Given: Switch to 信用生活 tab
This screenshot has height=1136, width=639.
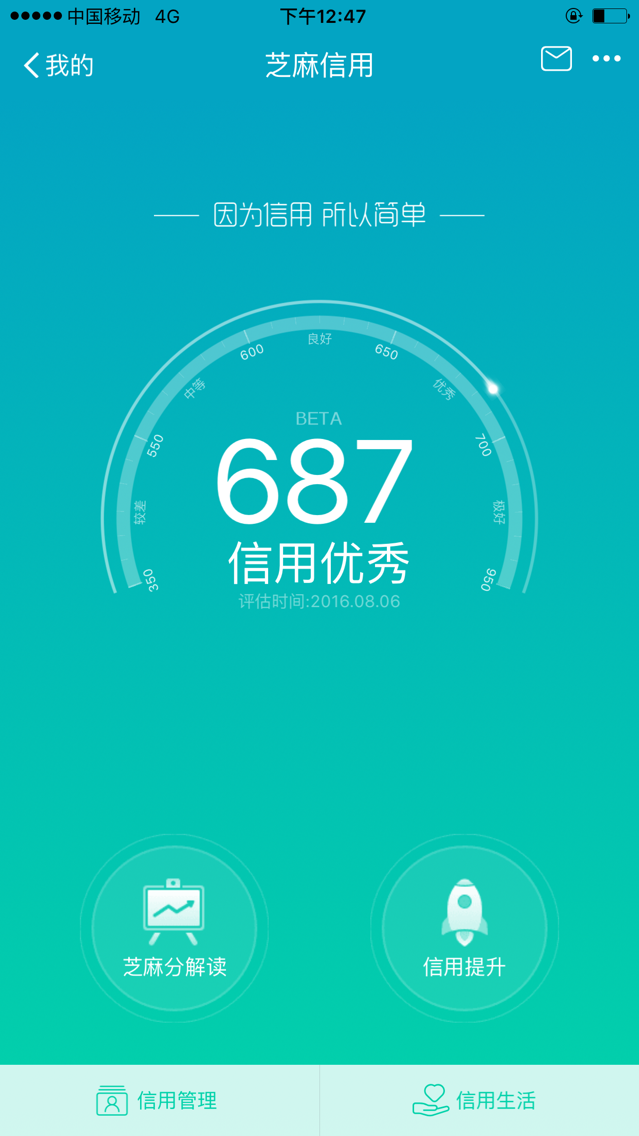Looking at the screenshot, I should [480, 1100].
